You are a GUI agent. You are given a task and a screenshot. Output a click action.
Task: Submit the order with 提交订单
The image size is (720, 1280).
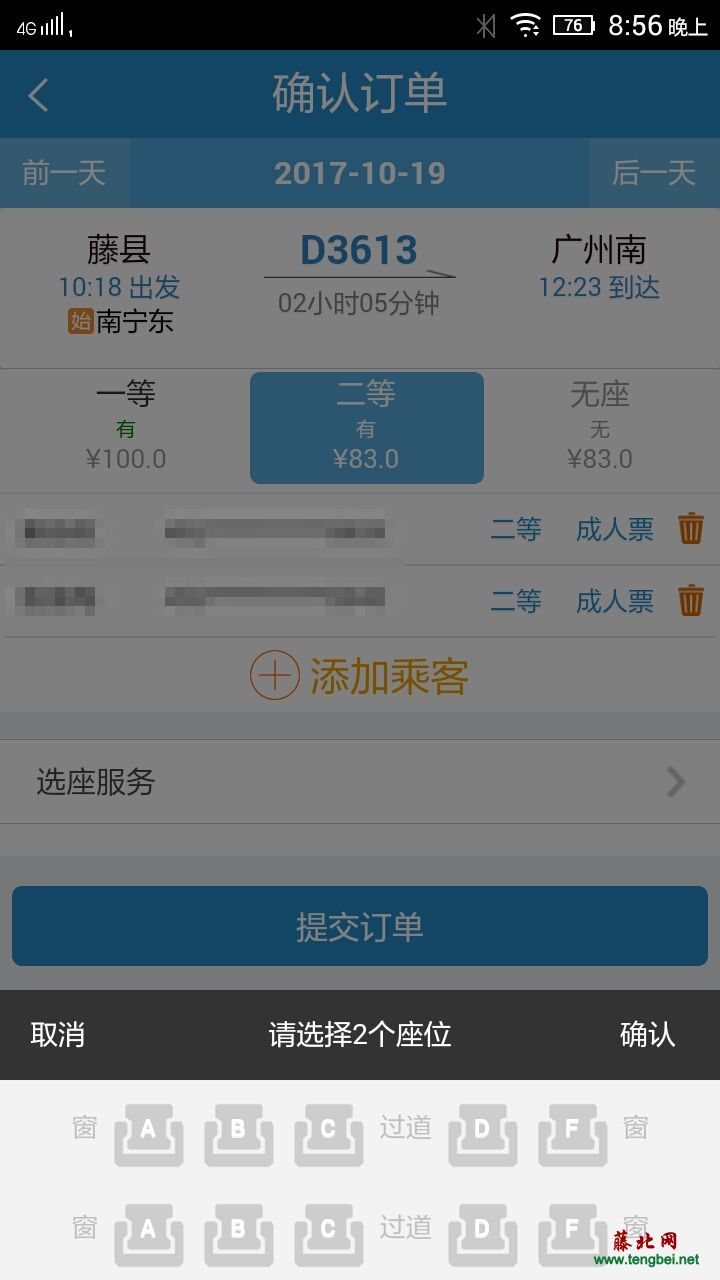coord(360,926)
